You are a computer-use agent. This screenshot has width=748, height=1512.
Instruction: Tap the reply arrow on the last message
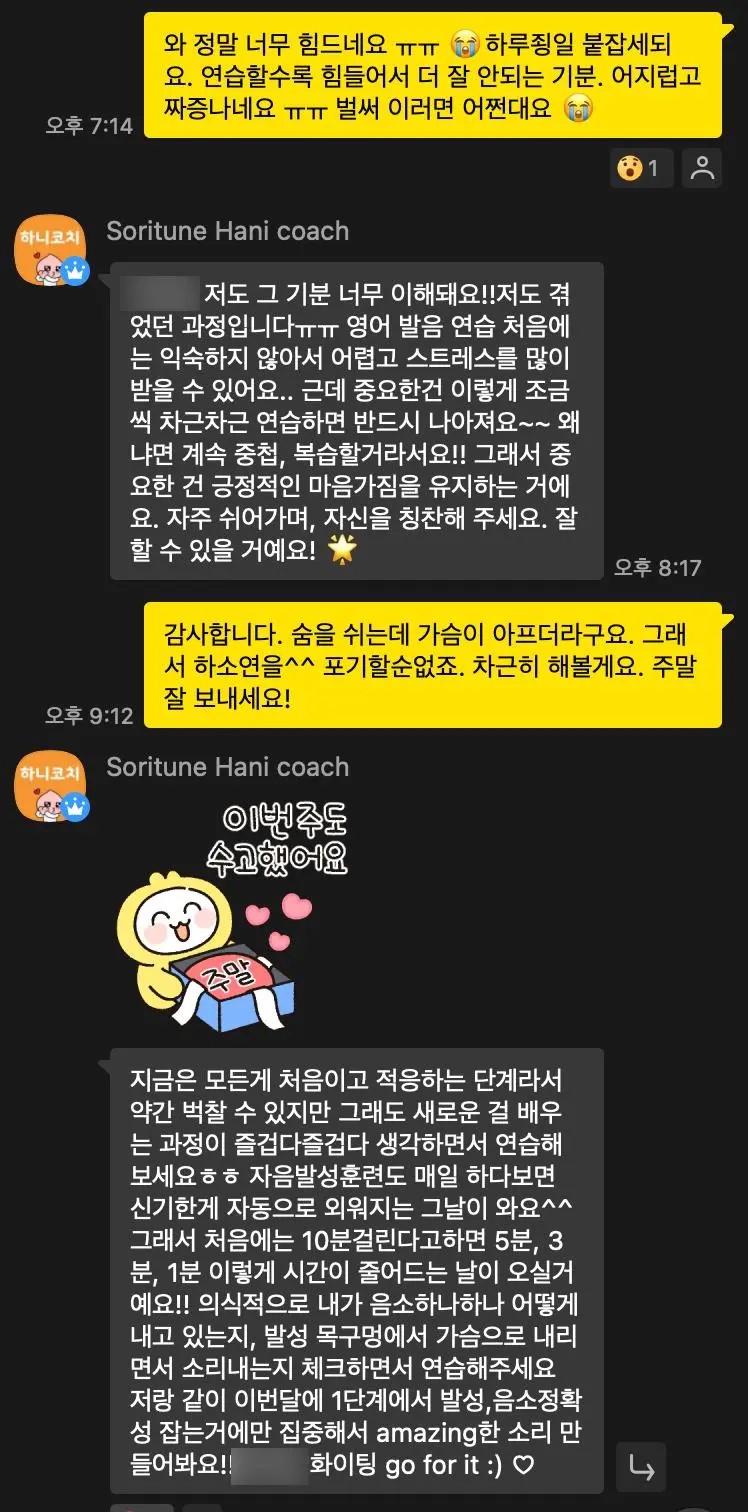point(641,1468)
